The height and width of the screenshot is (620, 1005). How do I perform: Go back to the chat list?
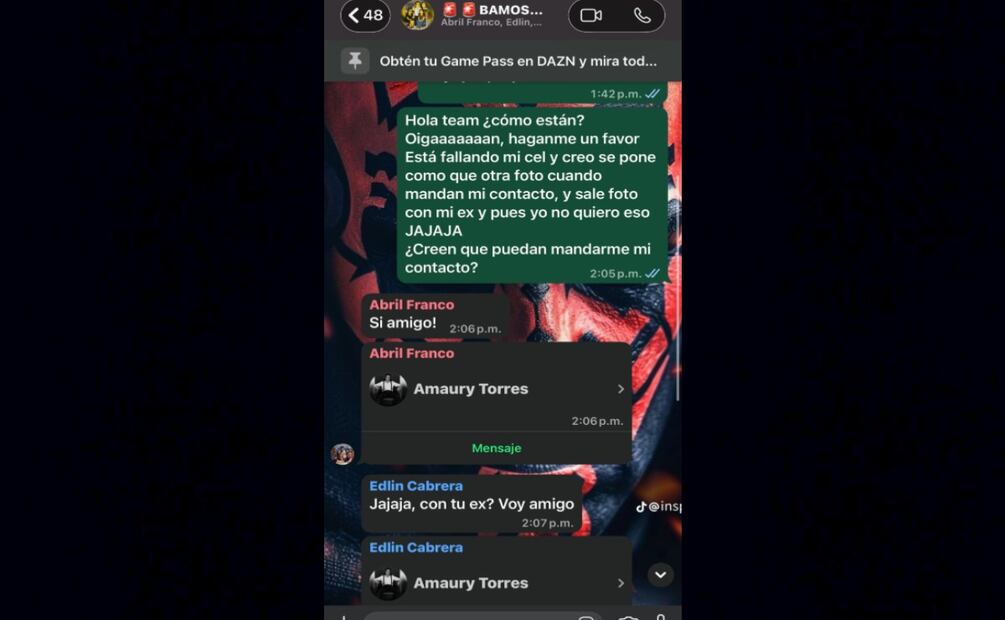365,15
